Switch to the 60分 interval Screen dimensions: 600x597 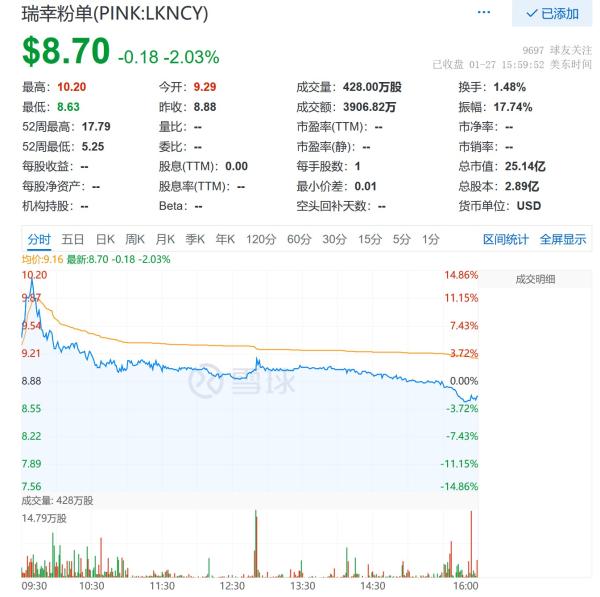pyautogui.click(x=299, y=239)
